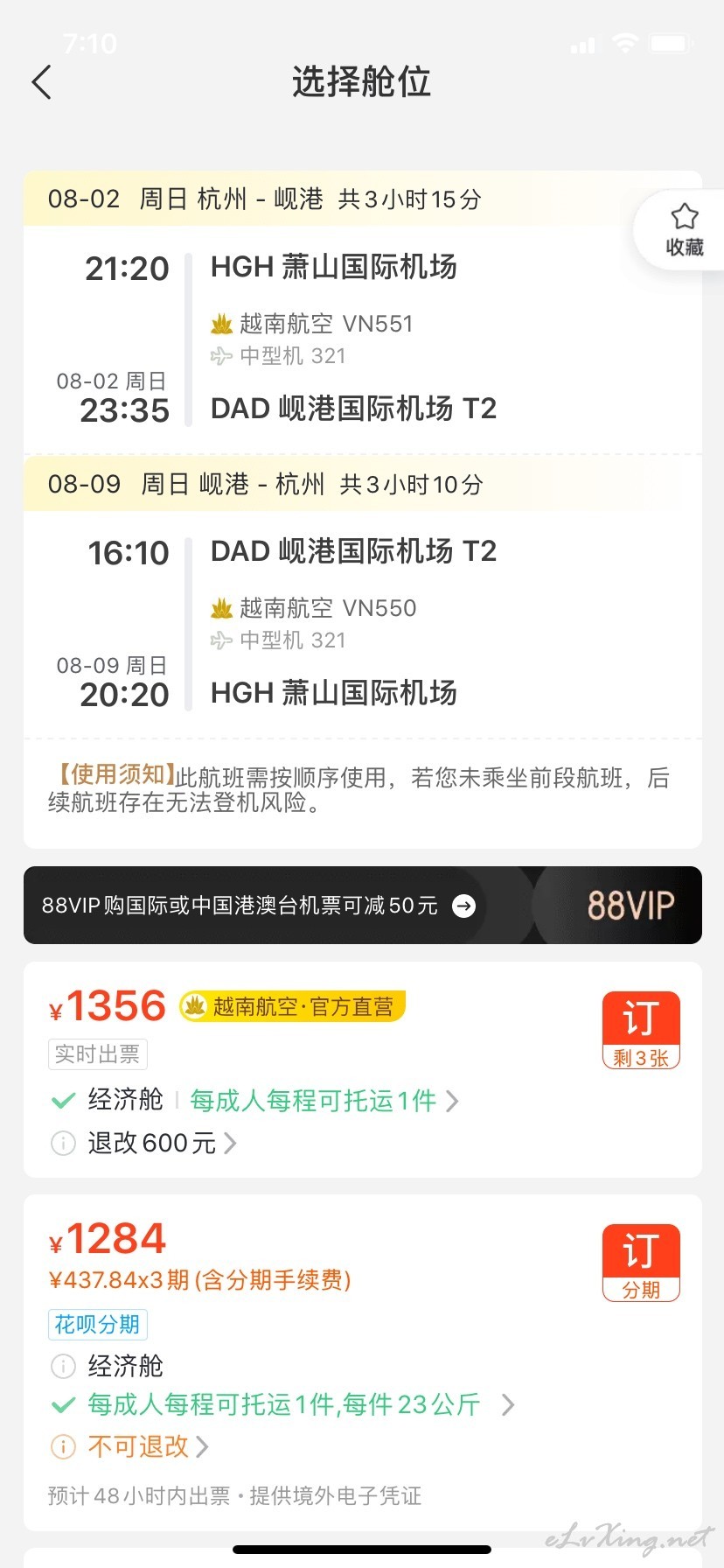
Task: Book the ¥1356 fare with 剩3张
Action: pyautogui.click(x=641, y=1030)
